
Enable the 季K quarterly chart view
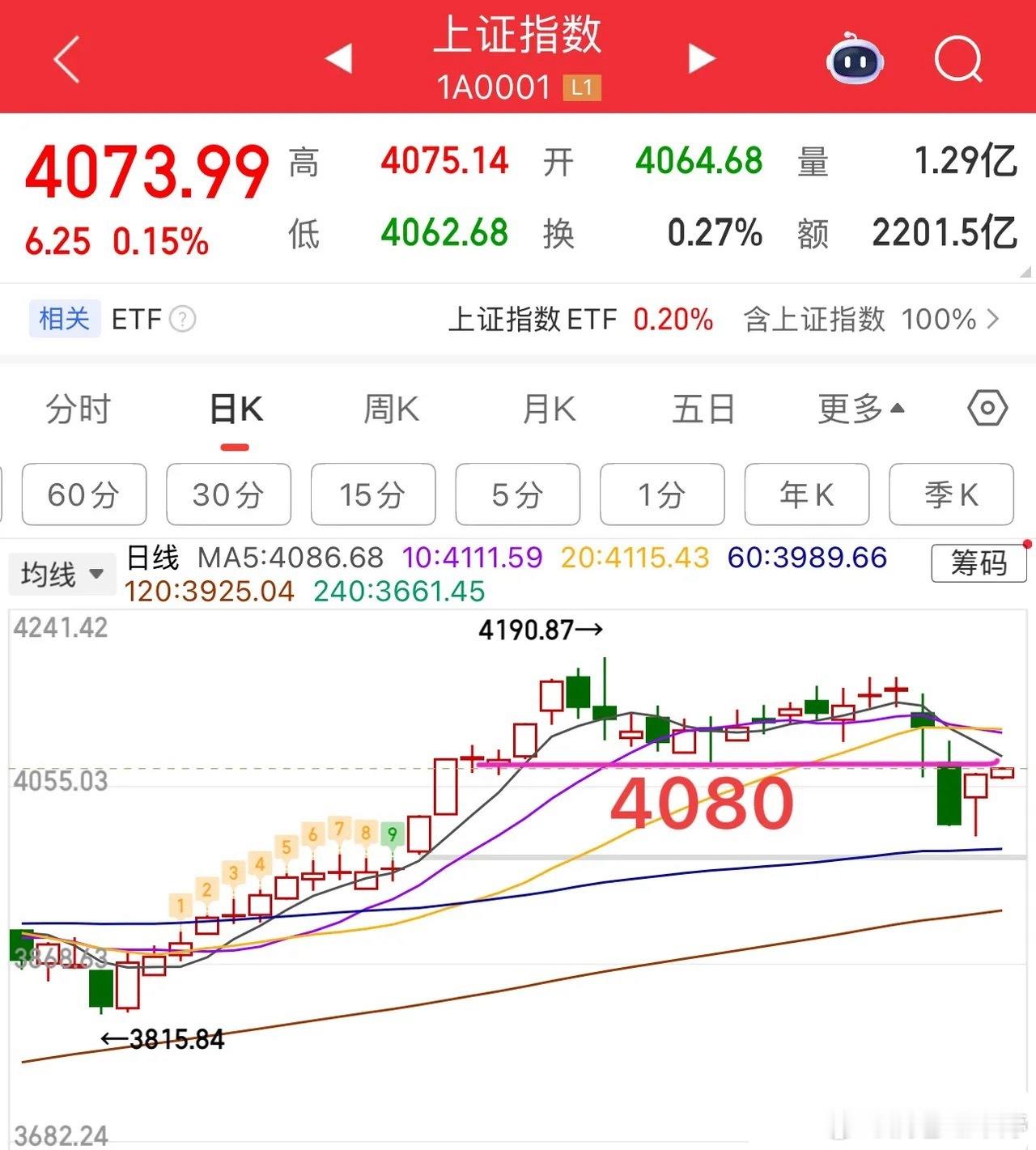coord(950,495)
